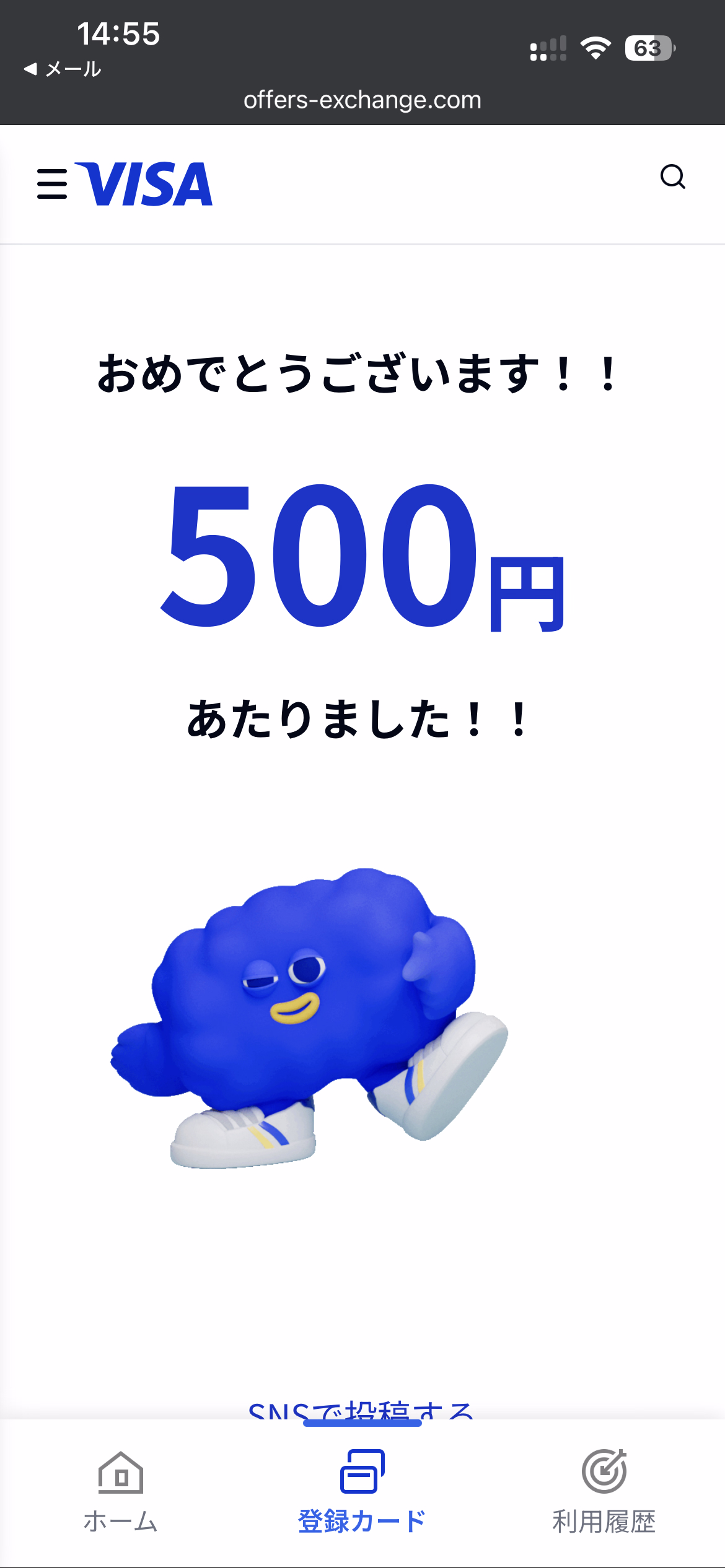
Task: Return to the メール app
Action: [x=63, y=69]
